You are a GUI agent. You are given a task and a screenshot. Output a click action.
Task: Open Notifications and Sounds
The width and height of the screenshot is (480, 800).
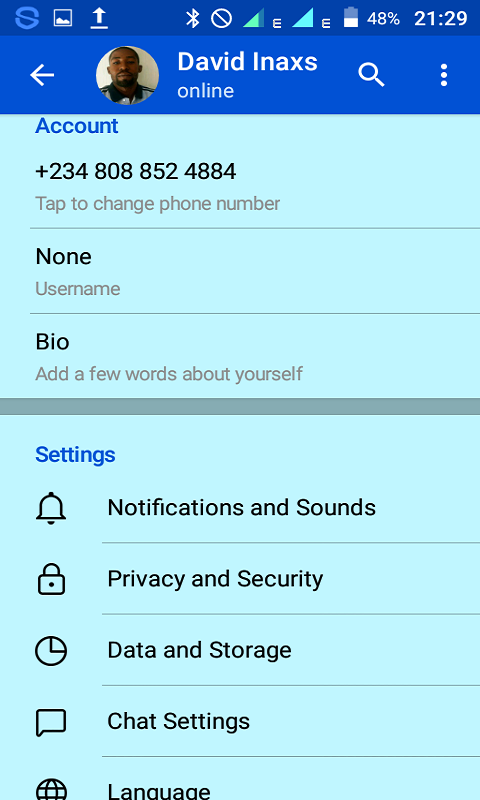pyautogui.click(x=240, y=508)
